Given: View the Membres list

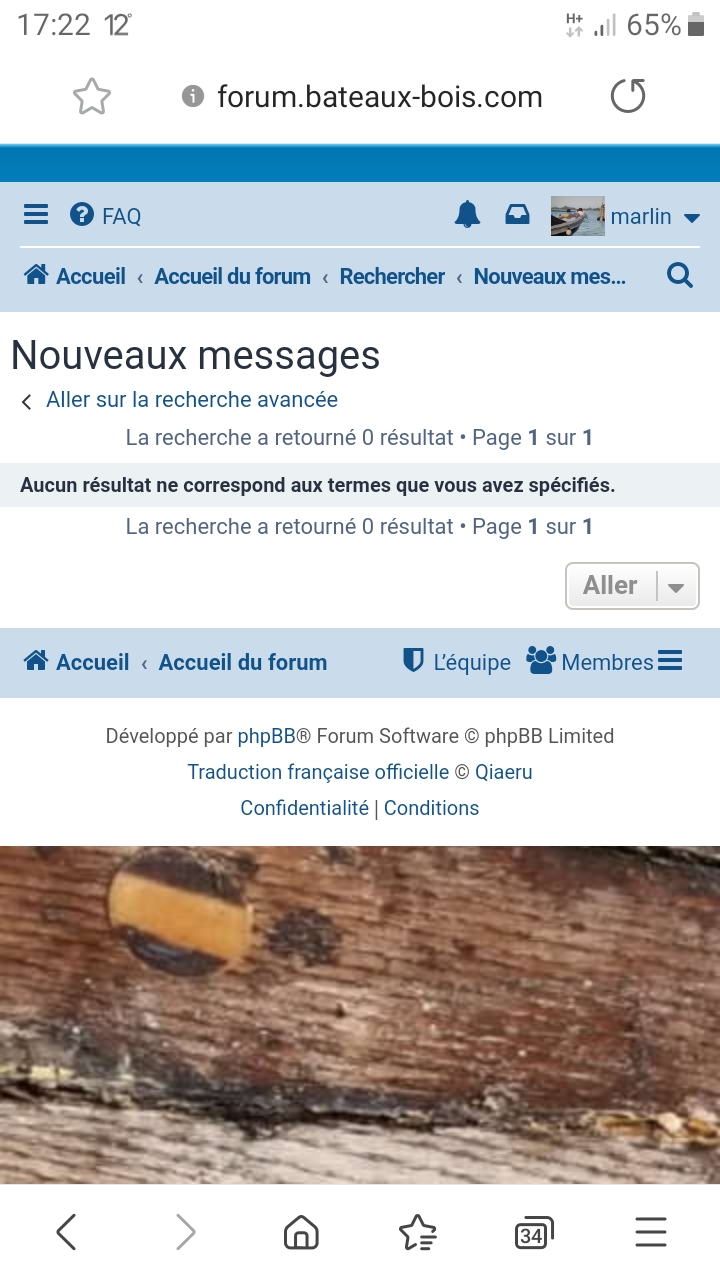Looking at the screenshot, I should [x=591, y=662].
